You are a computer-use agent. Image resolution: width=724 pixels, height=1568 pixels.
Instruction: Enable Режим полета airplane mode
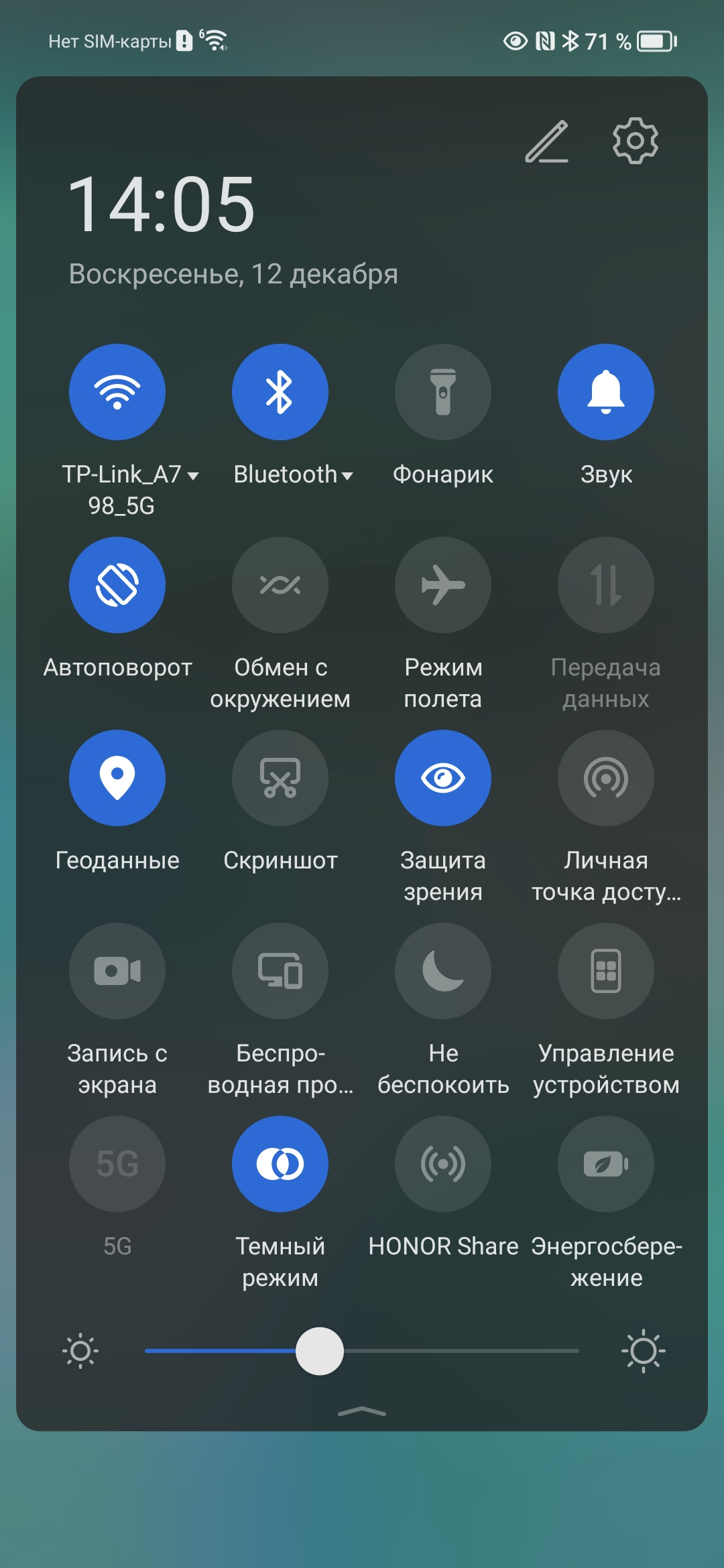coord(443,585)
